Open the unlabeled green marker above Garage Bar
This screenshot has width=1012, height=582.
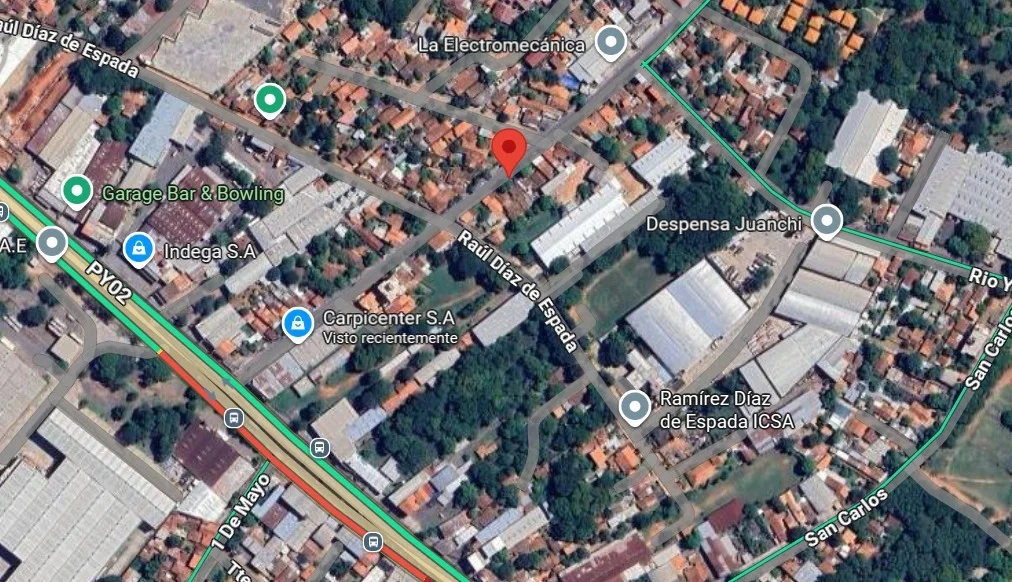point(268,99)
